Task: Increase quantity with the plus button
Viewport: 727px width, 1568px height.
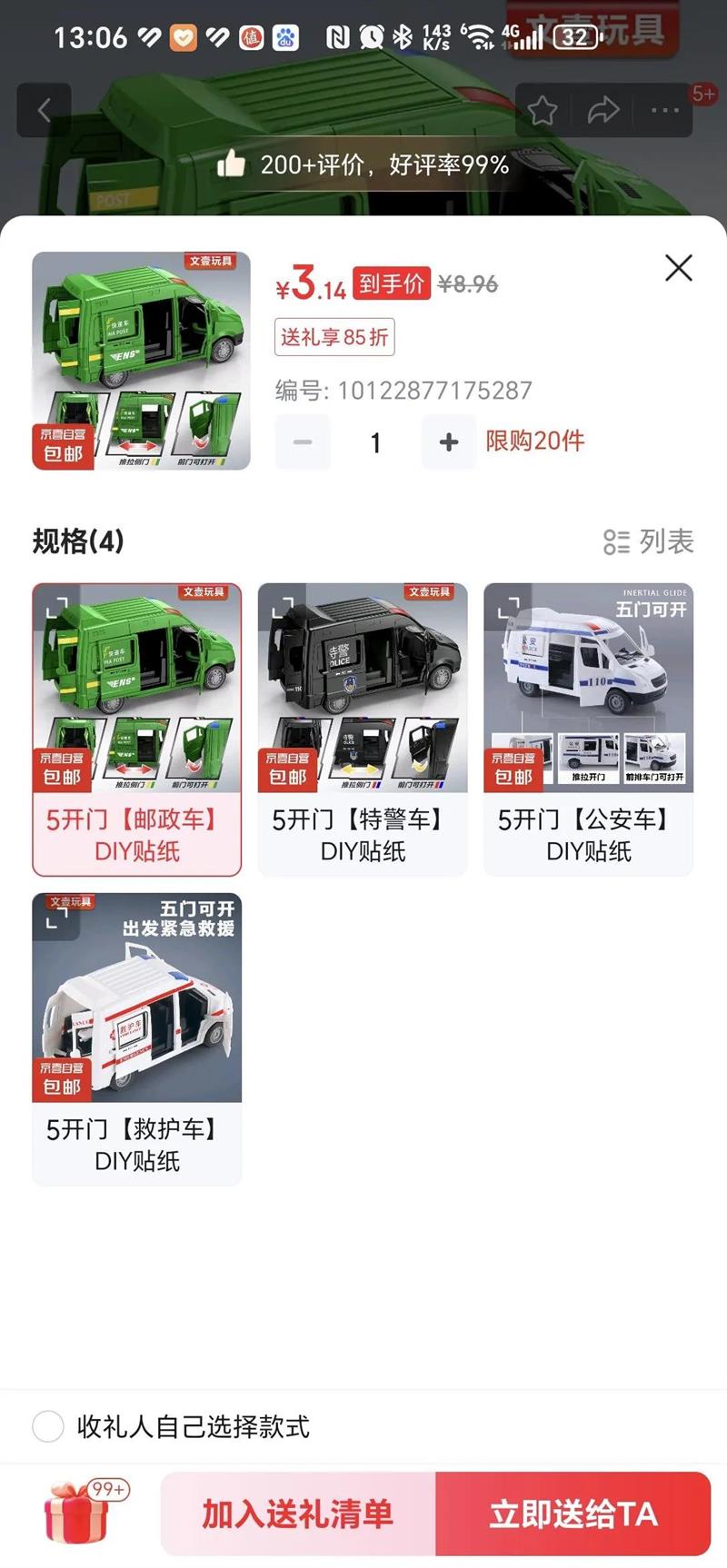Action: coord(448,442)
